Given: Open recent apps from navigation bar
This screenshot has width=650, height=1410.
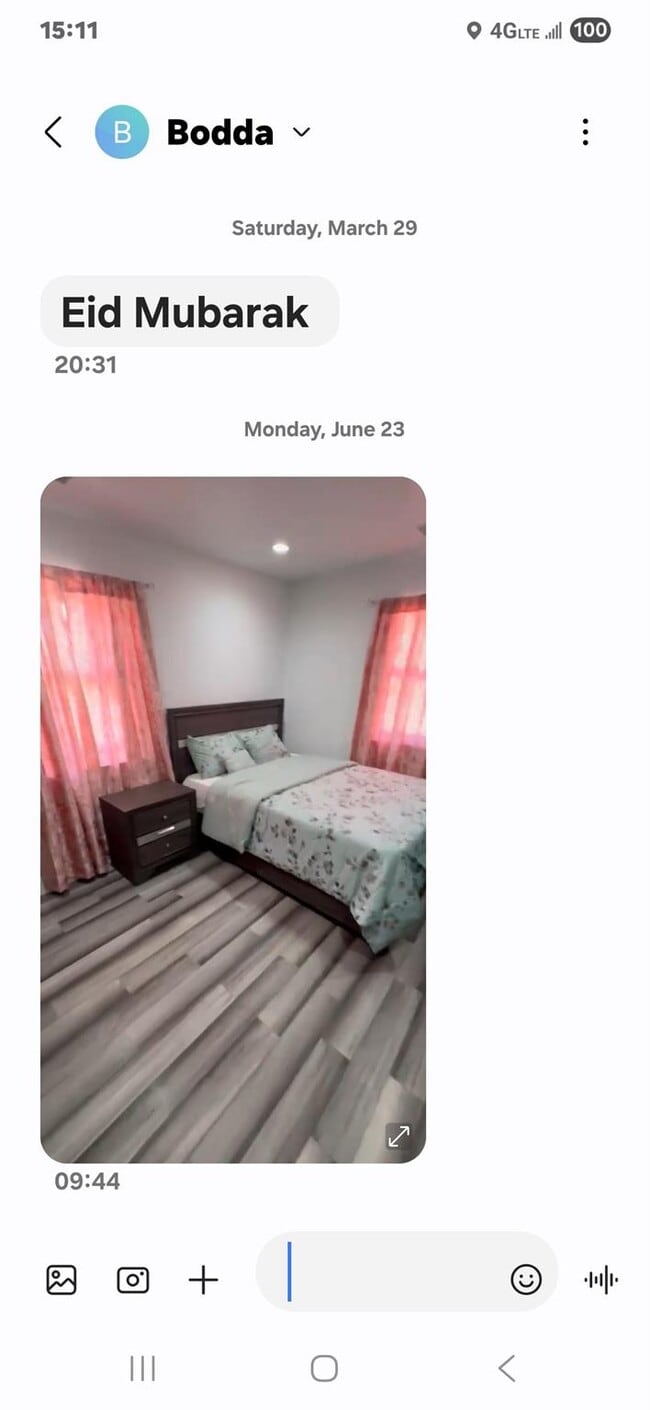Looking at the screenshot, I should pyautogui.click(x=143, y=1368).
